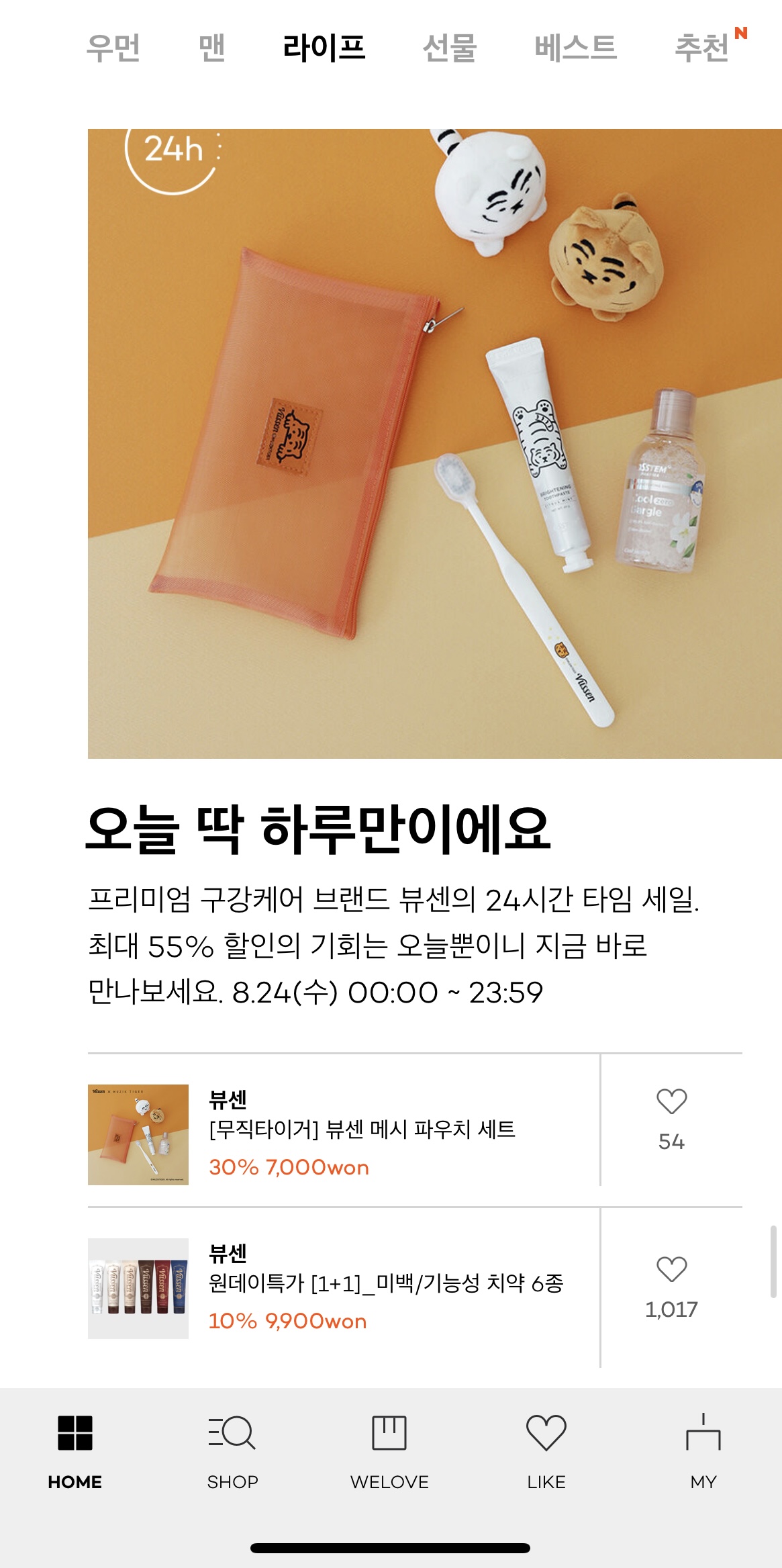Switch to the 맨 tab

(x=212, y=48)
